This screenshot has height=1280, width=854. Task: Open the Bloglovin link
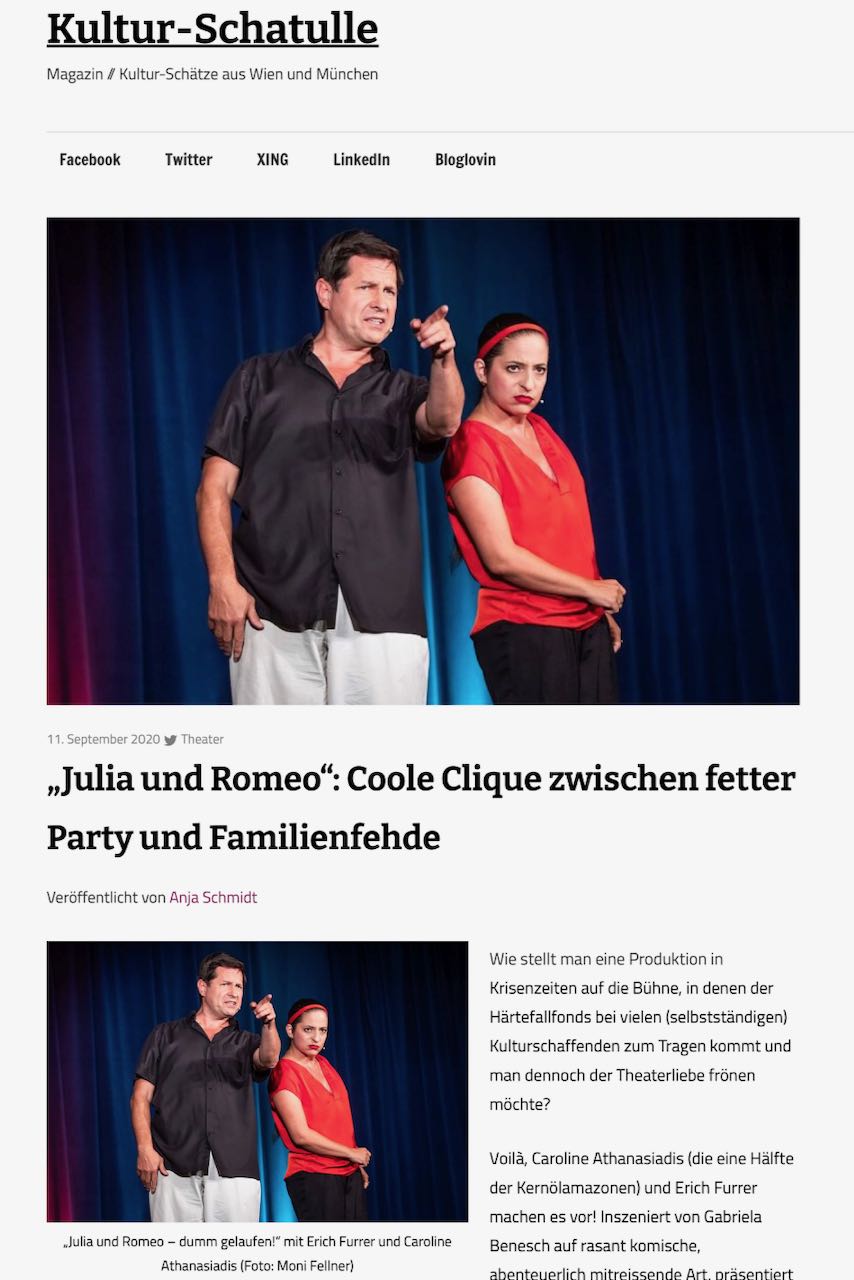pyautogui.click(x=465, y=160)
